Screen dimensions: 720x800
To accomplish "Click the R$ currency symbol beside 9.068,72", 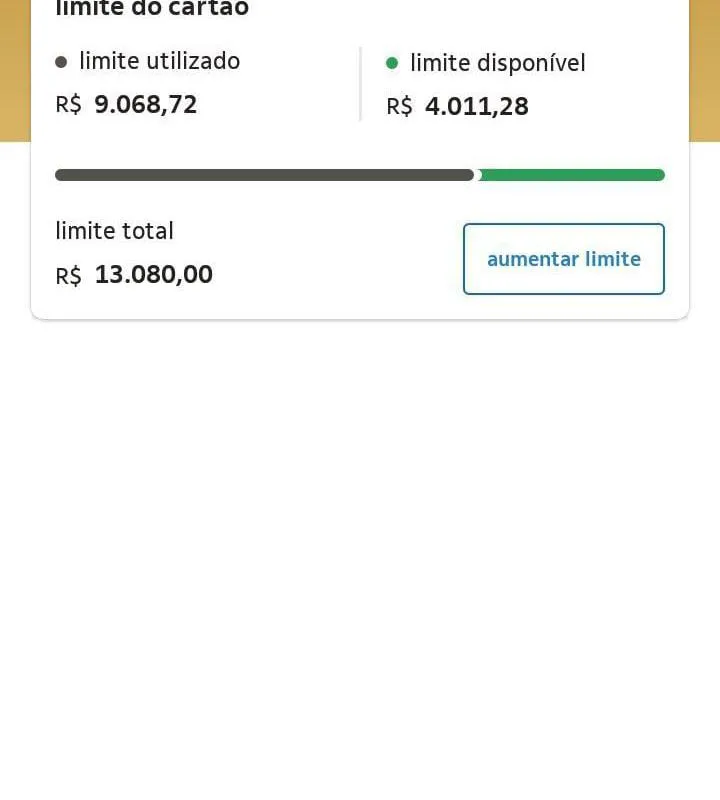I will (x=67, y=105).
